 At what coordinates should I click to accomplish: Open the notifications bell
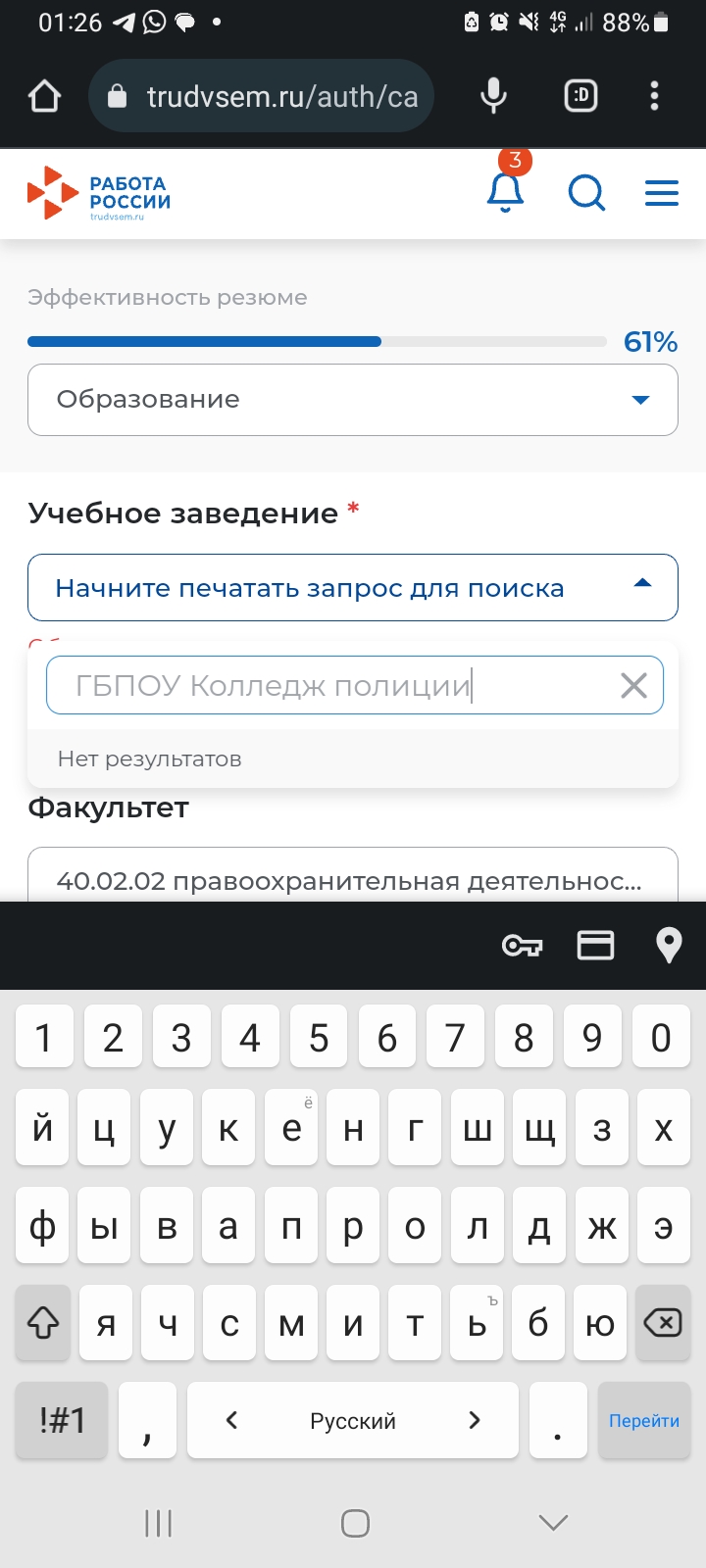pyautogui.click(x=506, y=191)
